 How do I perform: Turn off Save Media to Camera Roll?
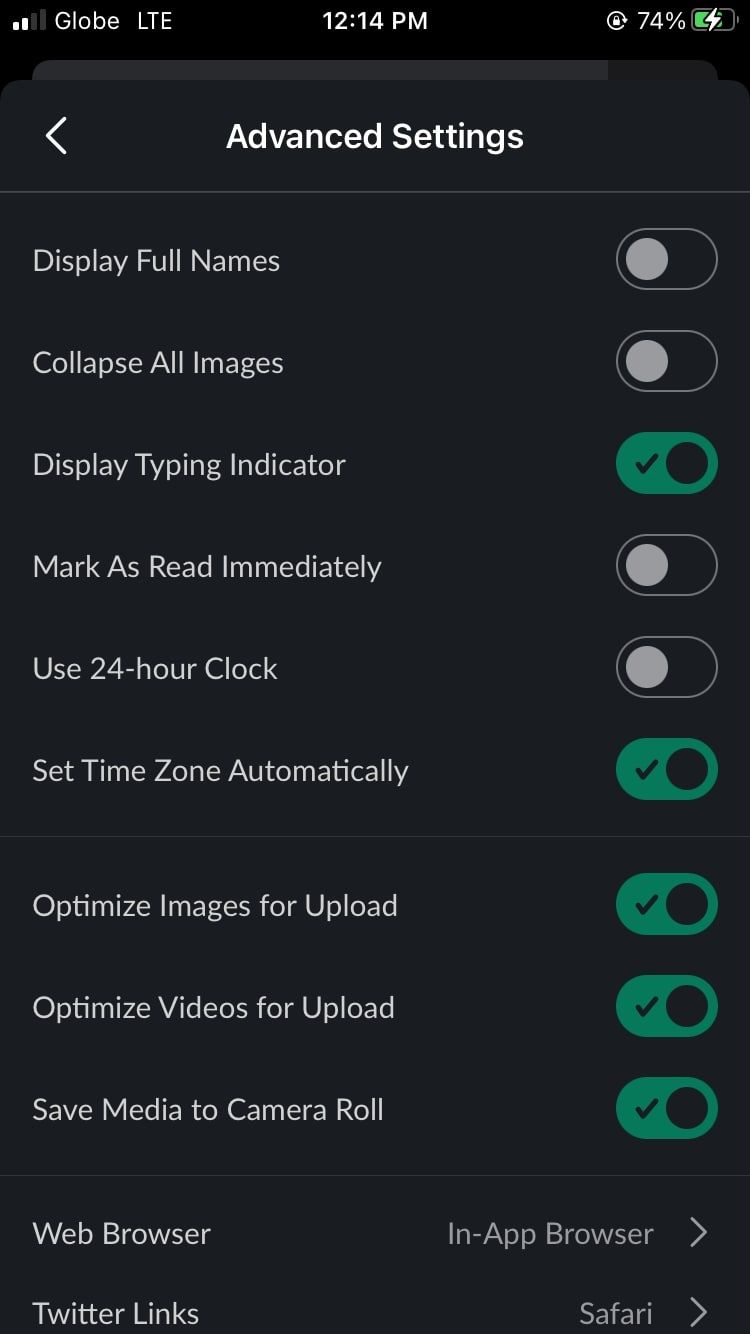[666, 1109]
